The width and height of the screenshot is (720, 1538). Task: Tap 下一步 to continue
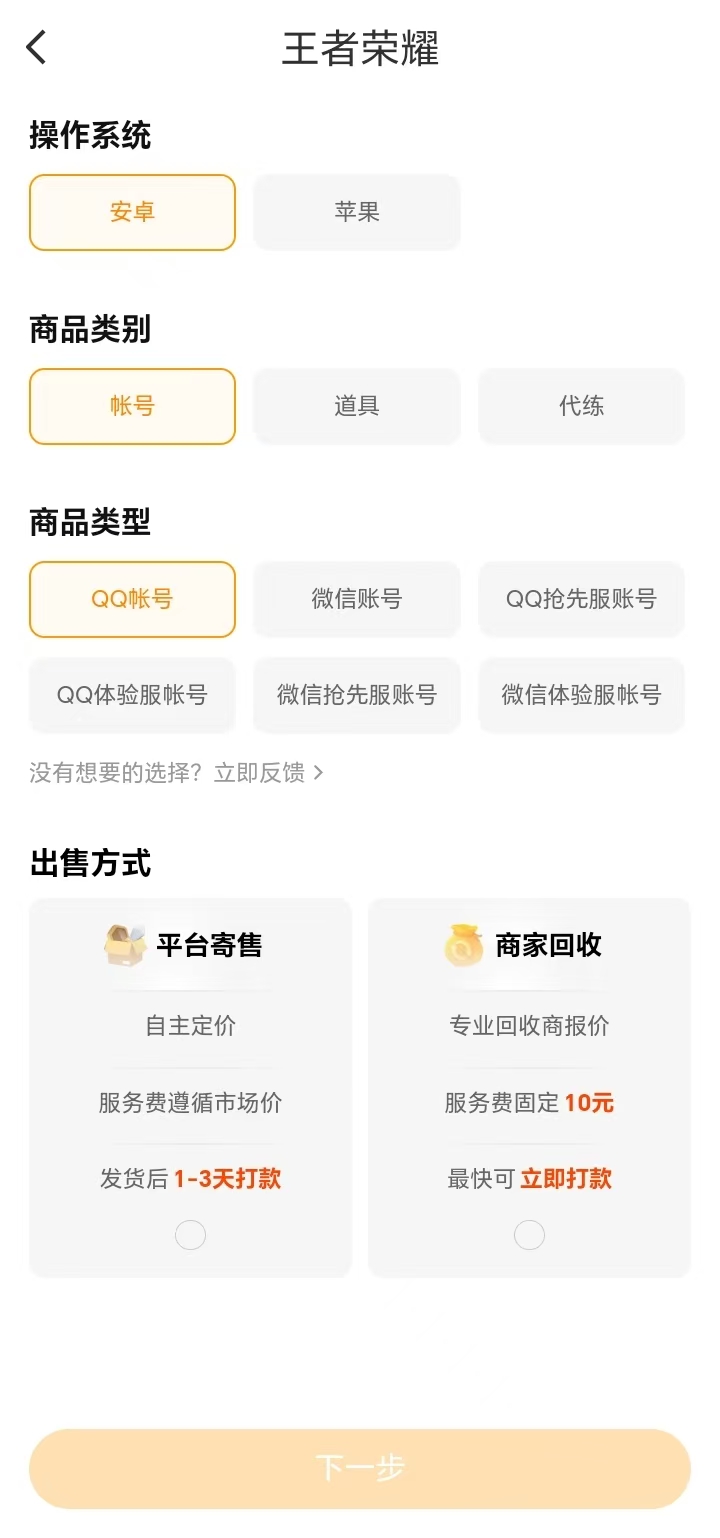360,1468
